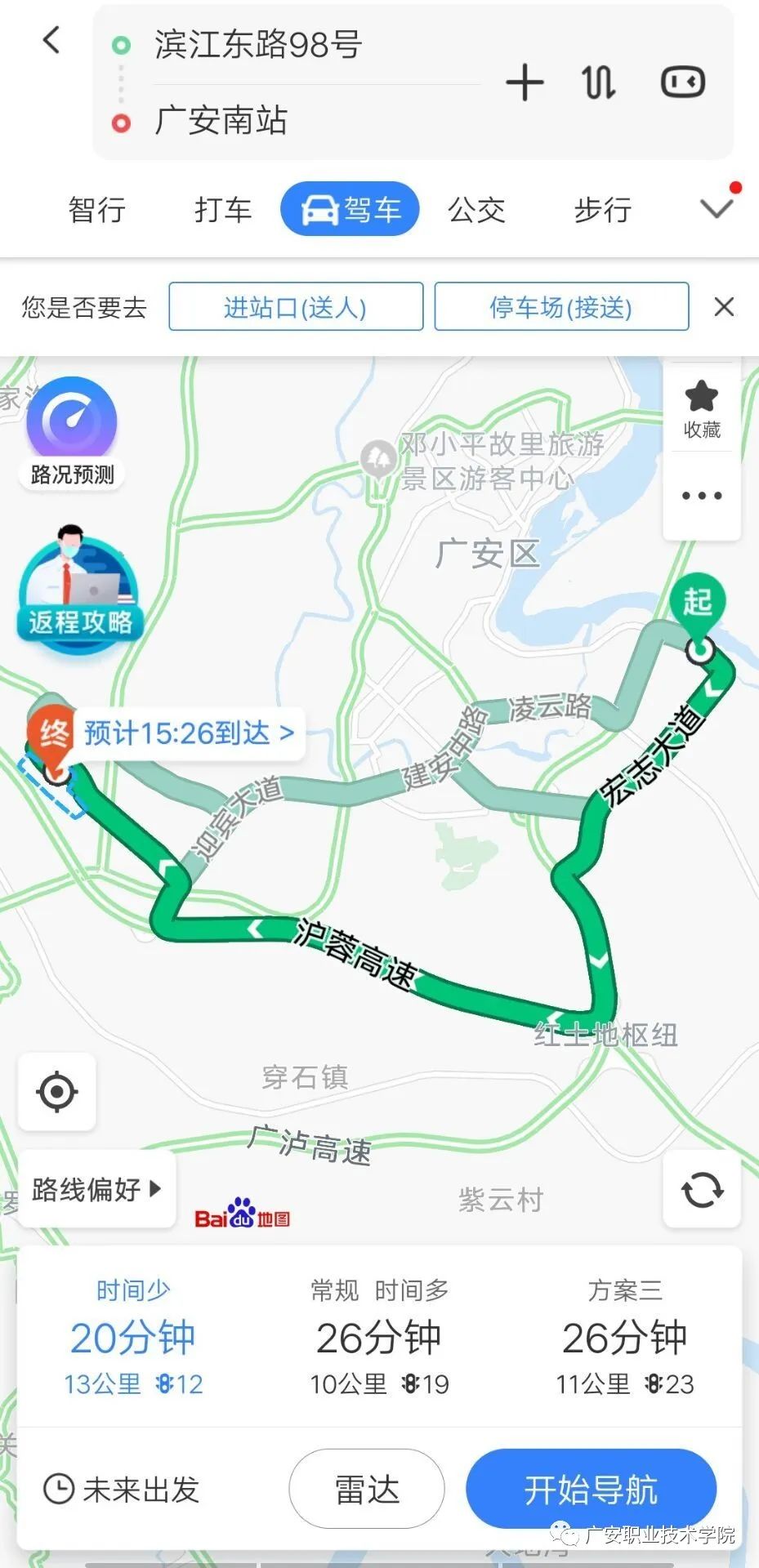759x1568 pixels.
Task: Go back using the top-left arrow
Action: pyautogui.click(x=51, y=39)
